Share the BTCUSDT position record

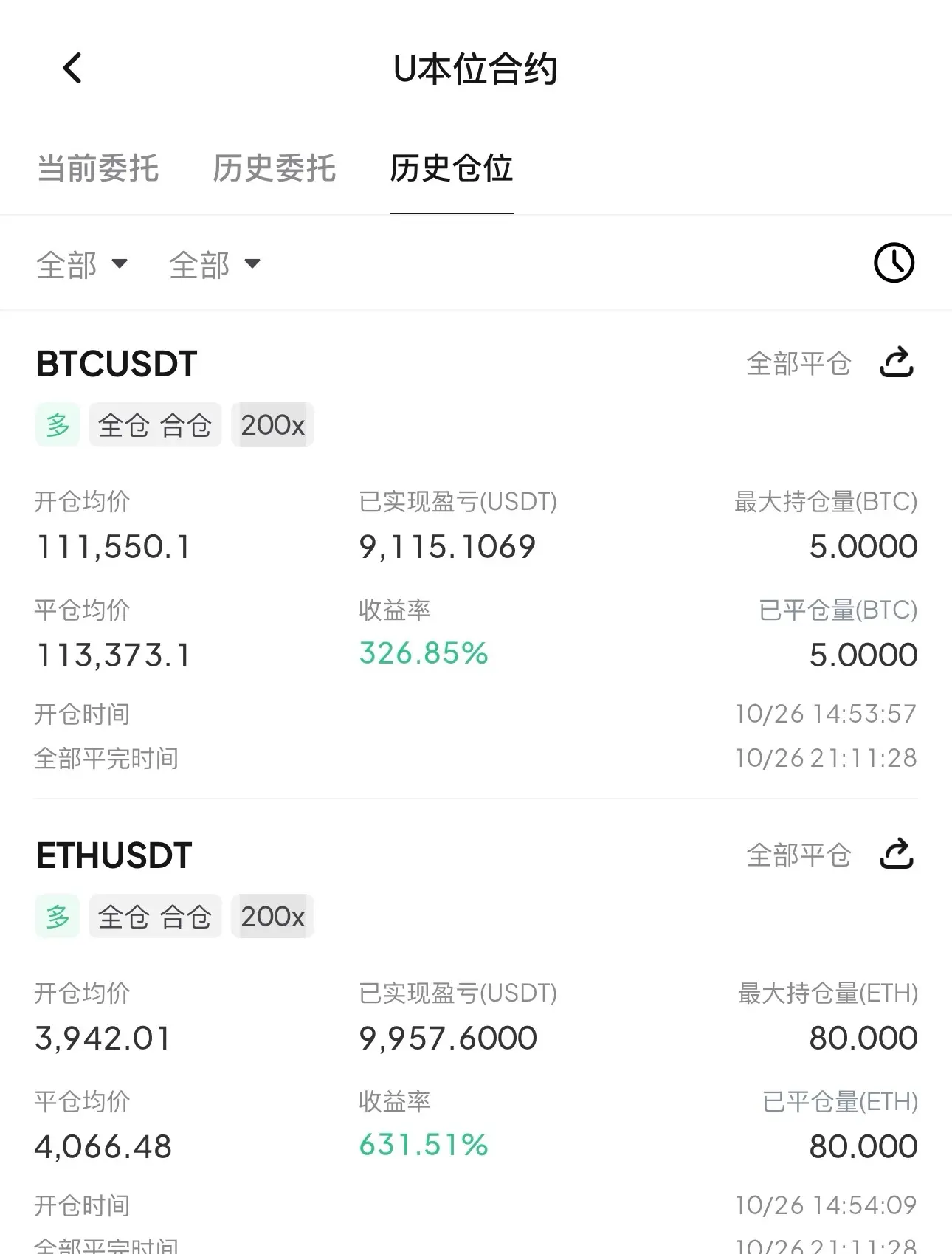897,362
